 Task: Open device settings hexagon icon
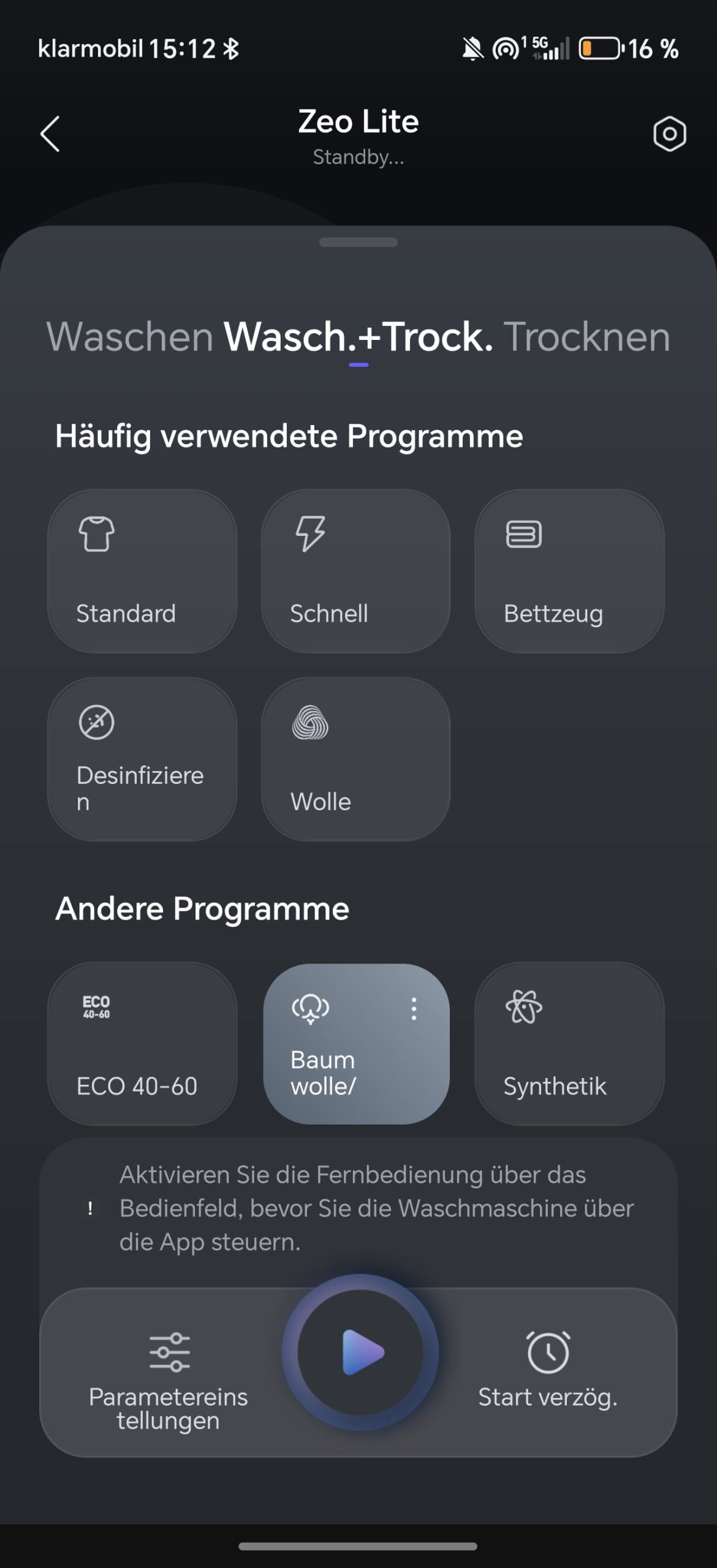click(669, 134)
